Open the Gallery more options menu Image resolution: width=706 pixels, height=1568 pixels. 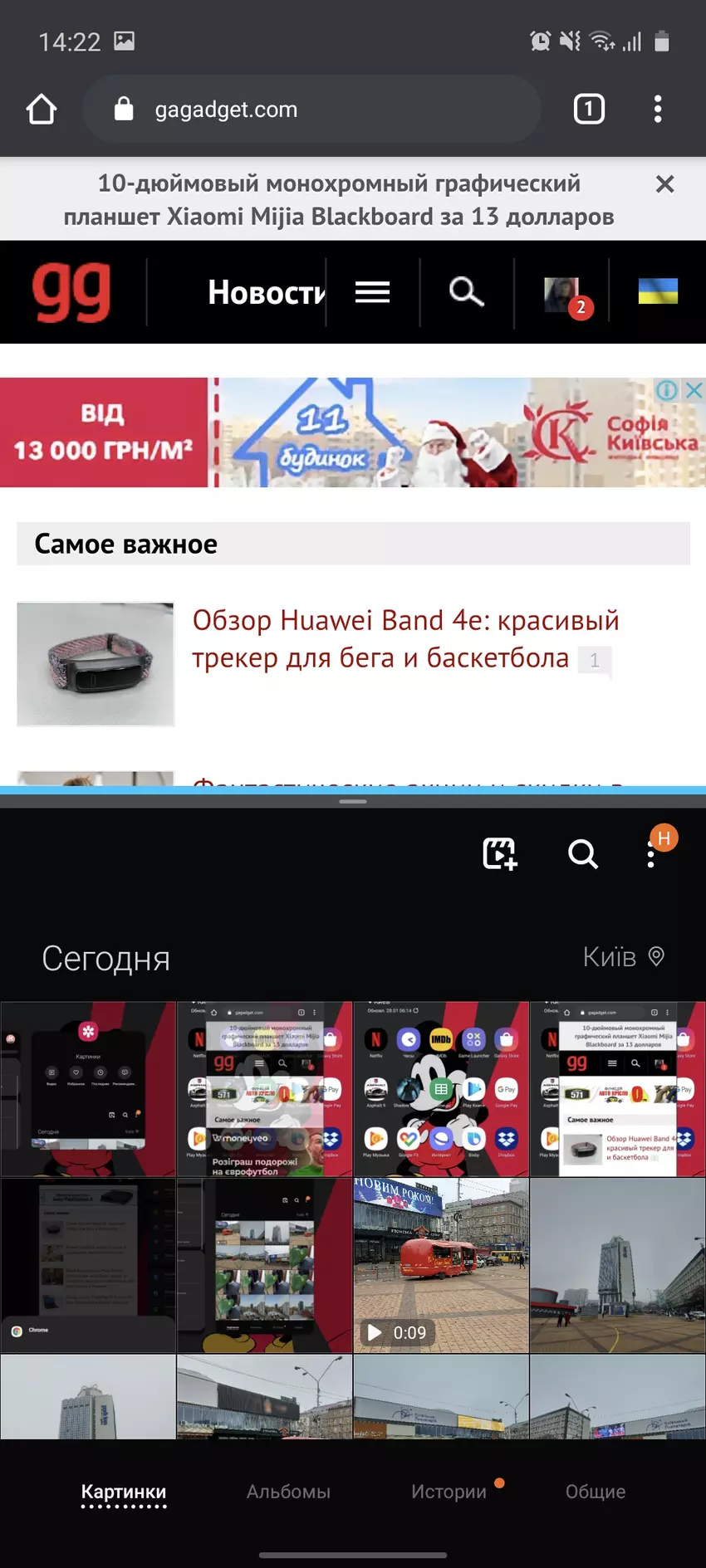tap(651, 853)
